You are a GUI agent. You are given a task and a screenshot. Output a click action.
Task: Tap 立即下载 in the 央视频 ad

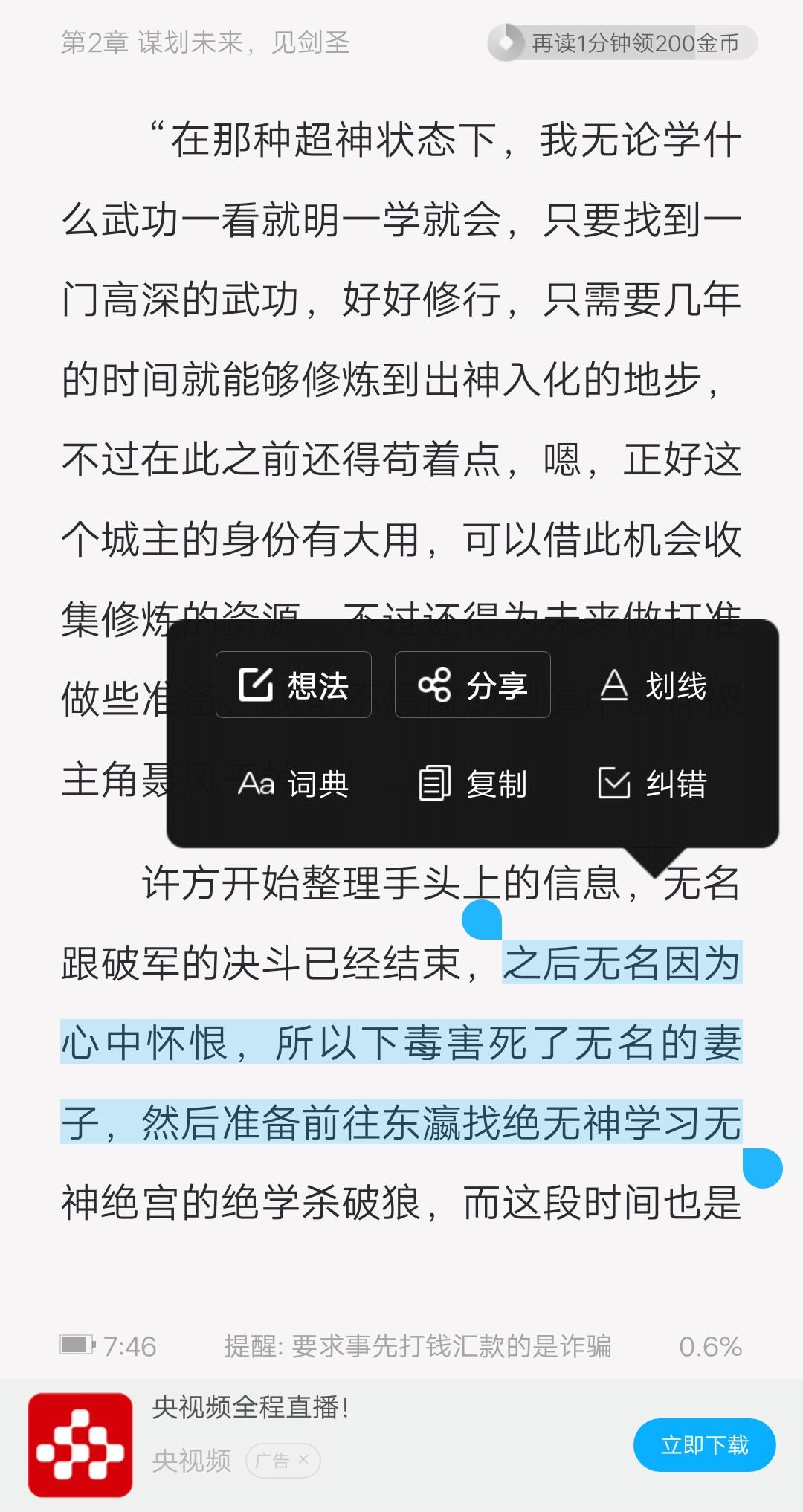coord(704,1445)
